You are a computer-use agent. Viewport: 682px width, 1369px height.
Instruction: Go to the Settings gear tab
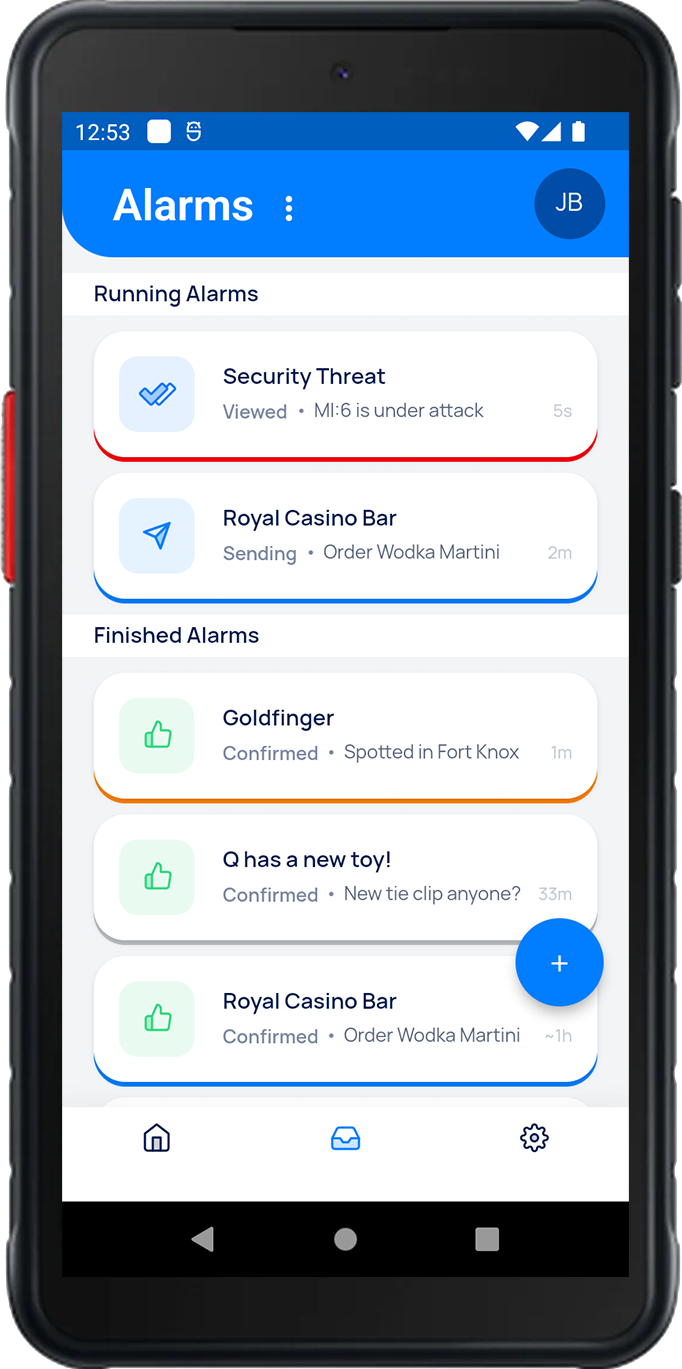point(534,1137)
